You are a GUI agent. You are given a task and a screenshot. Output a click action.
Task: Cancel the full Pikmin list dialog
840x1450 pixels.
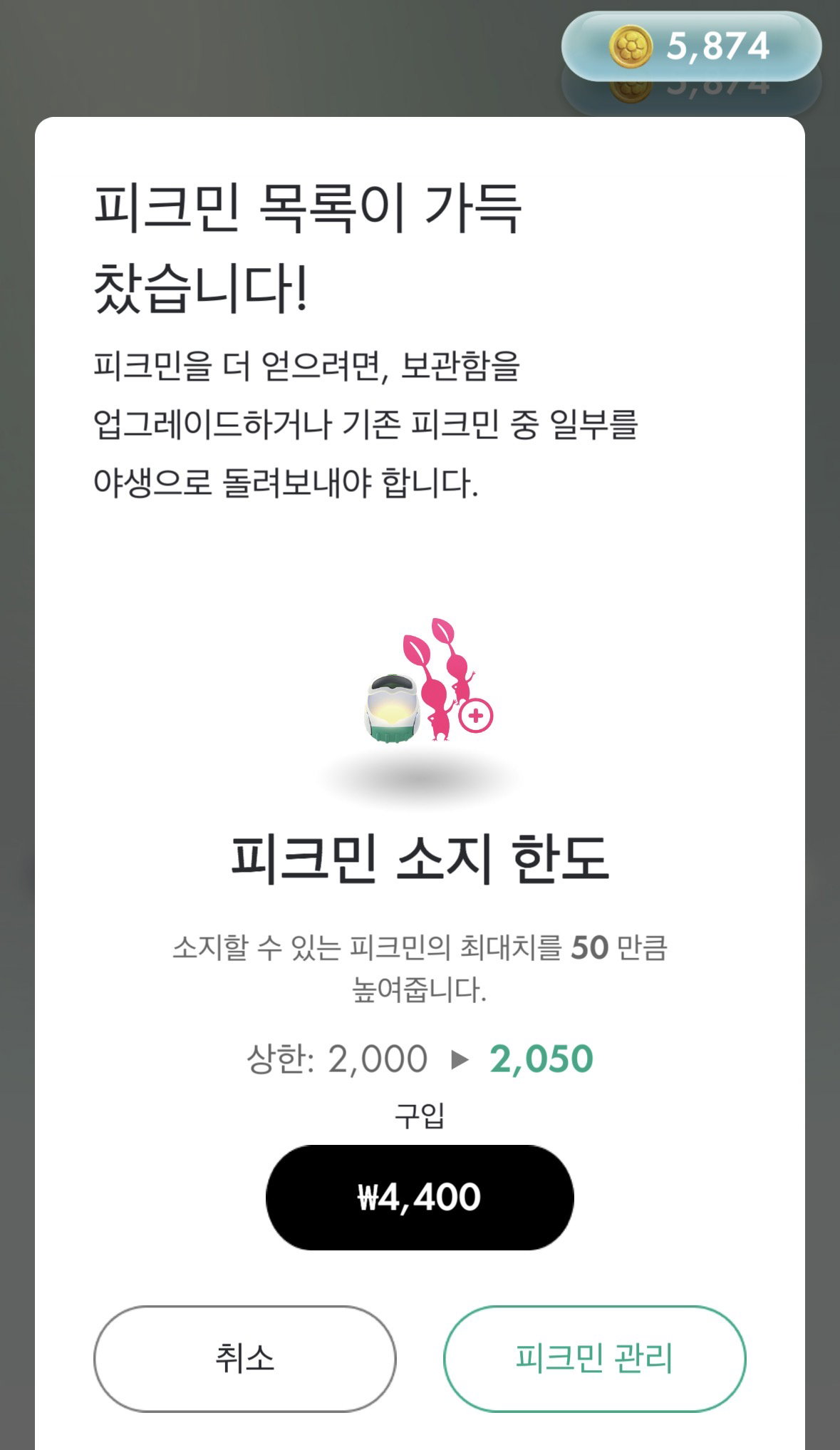click(244, 1358)
